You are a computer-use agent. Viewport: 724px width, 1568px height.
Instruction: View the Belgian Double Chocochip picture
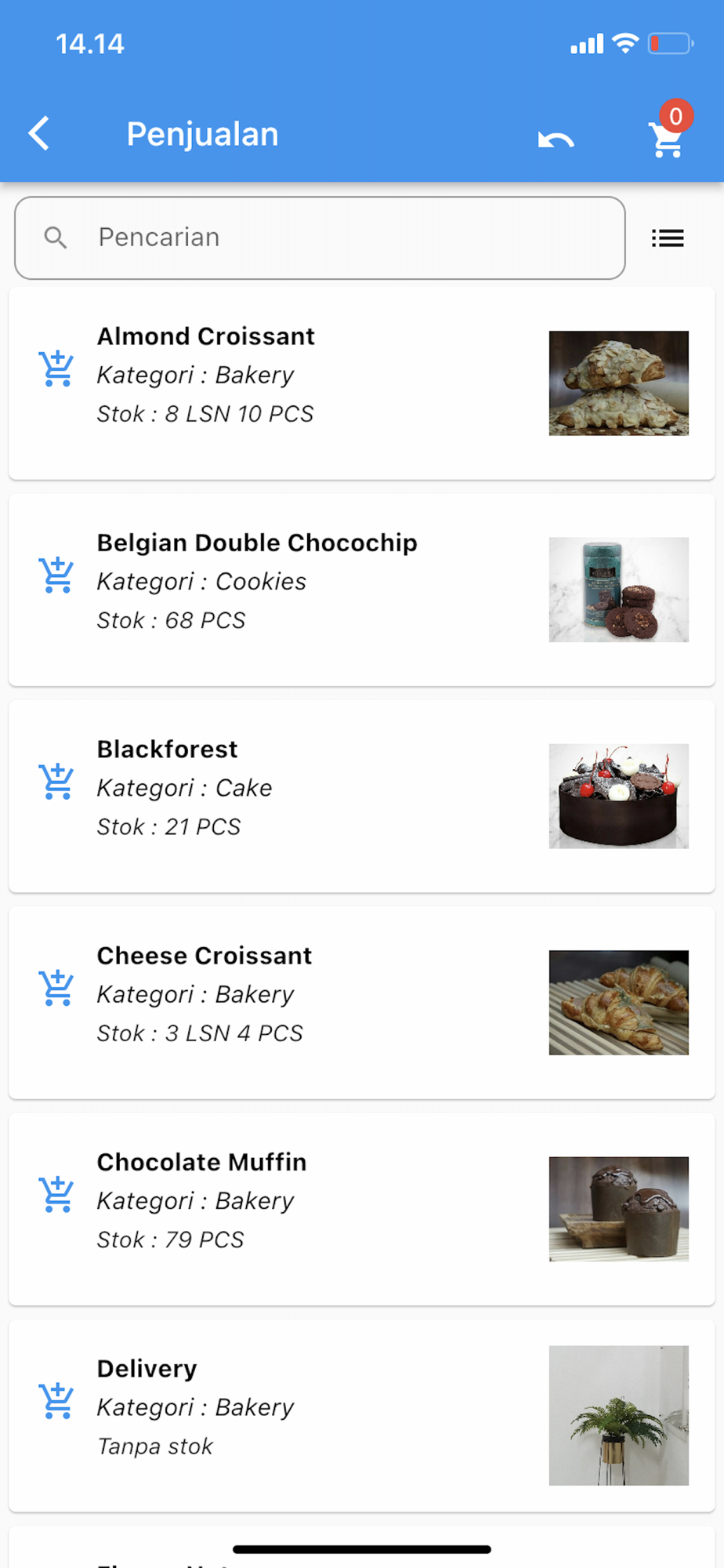pyautogui.click(x=618, y=590)
